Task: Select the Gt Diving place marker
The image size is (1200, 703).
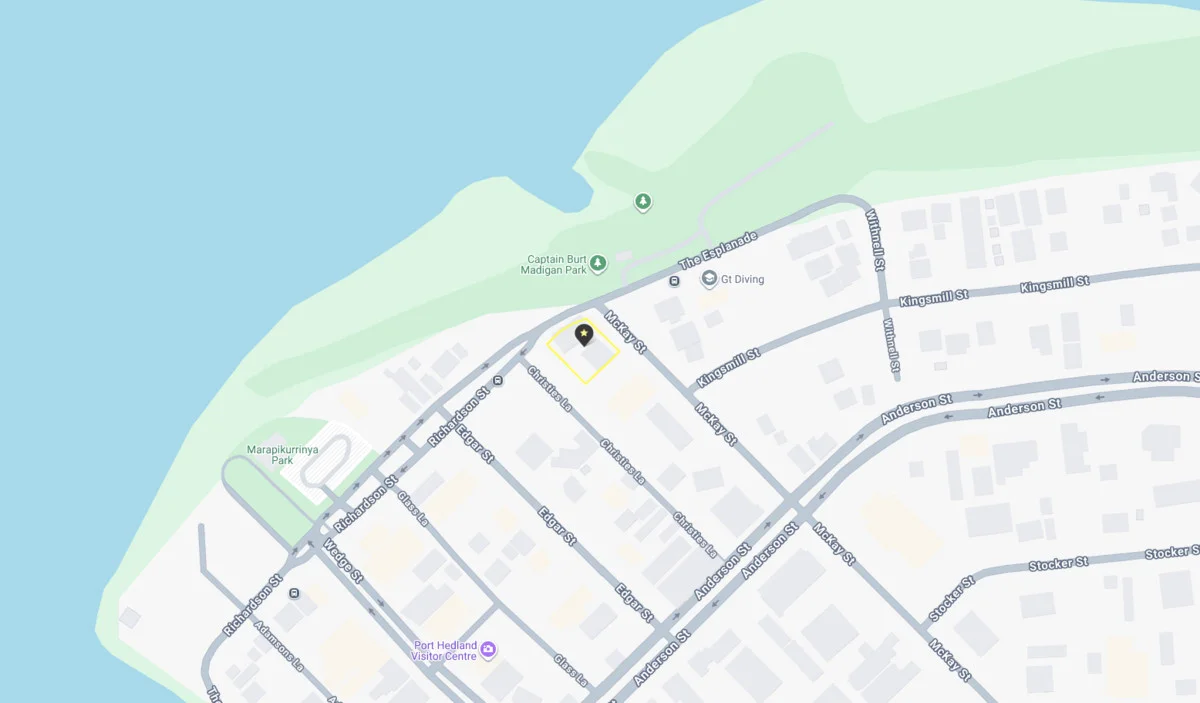Action: coord(709,279)
